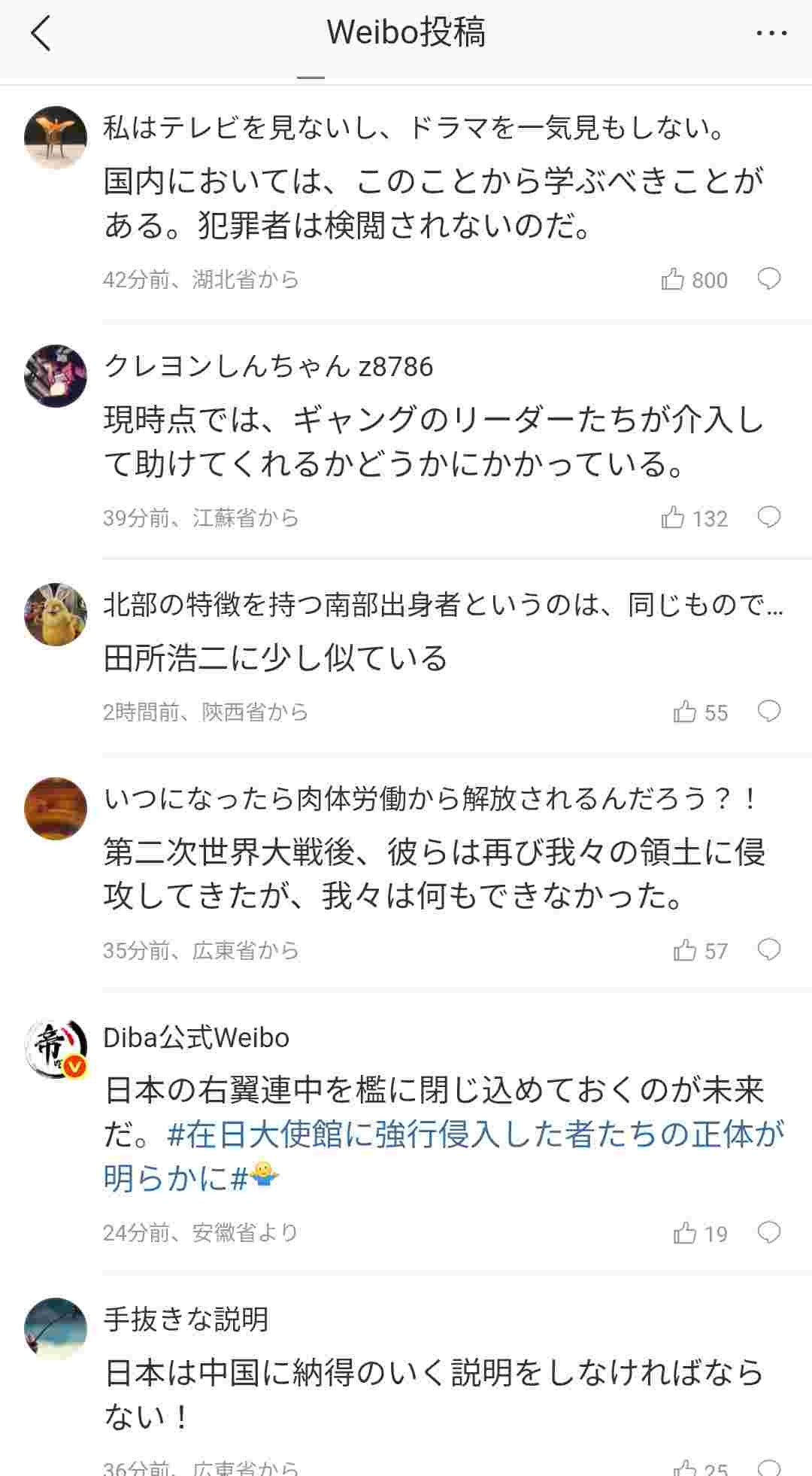Reply to the 第二次世界大戦後 comment
The image size is (812, 1476).
coord(768,949)
